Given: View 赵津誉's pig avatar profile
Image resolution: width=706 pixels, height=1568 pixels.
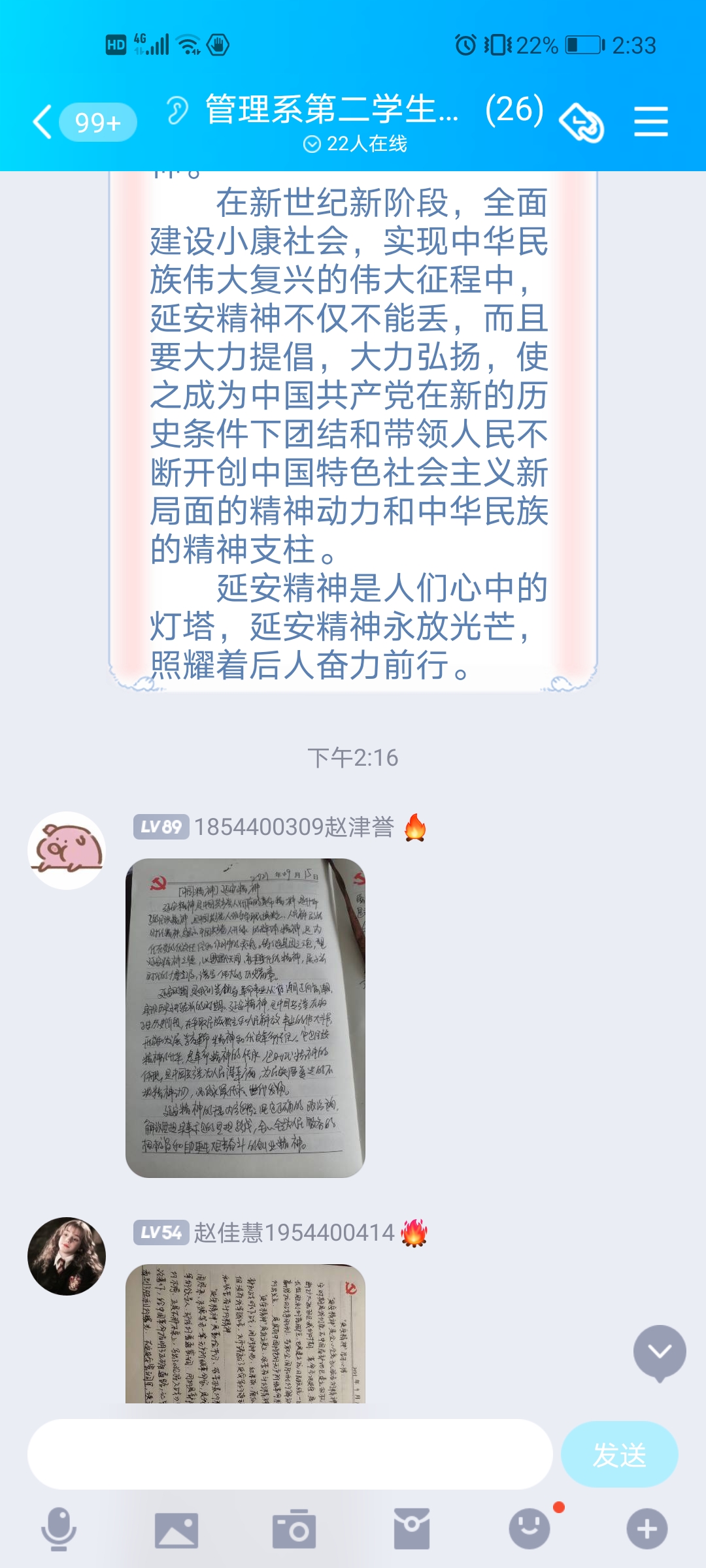Looking at the screenshot, I should tap(67, 850).
